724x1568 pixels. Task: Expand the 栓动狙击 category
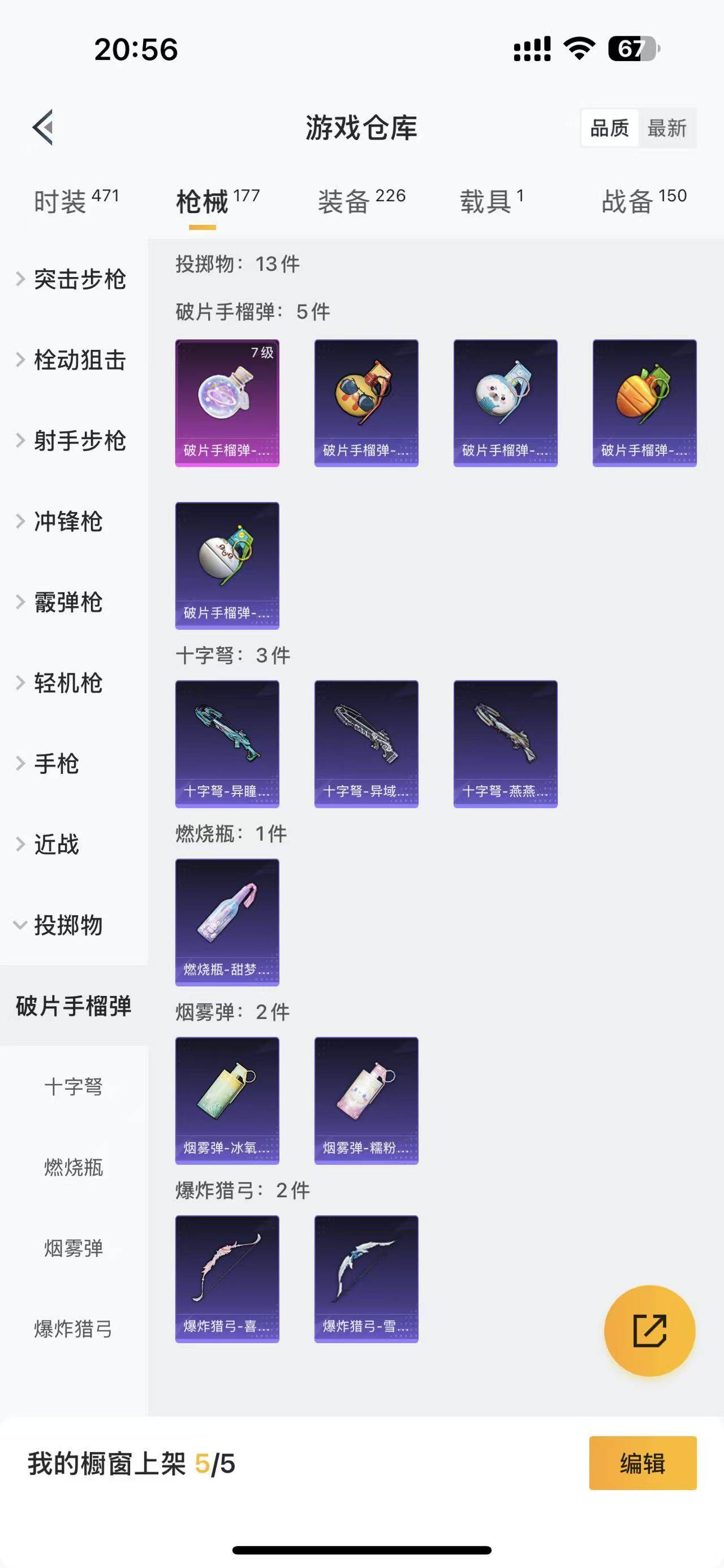coord(73,359)
